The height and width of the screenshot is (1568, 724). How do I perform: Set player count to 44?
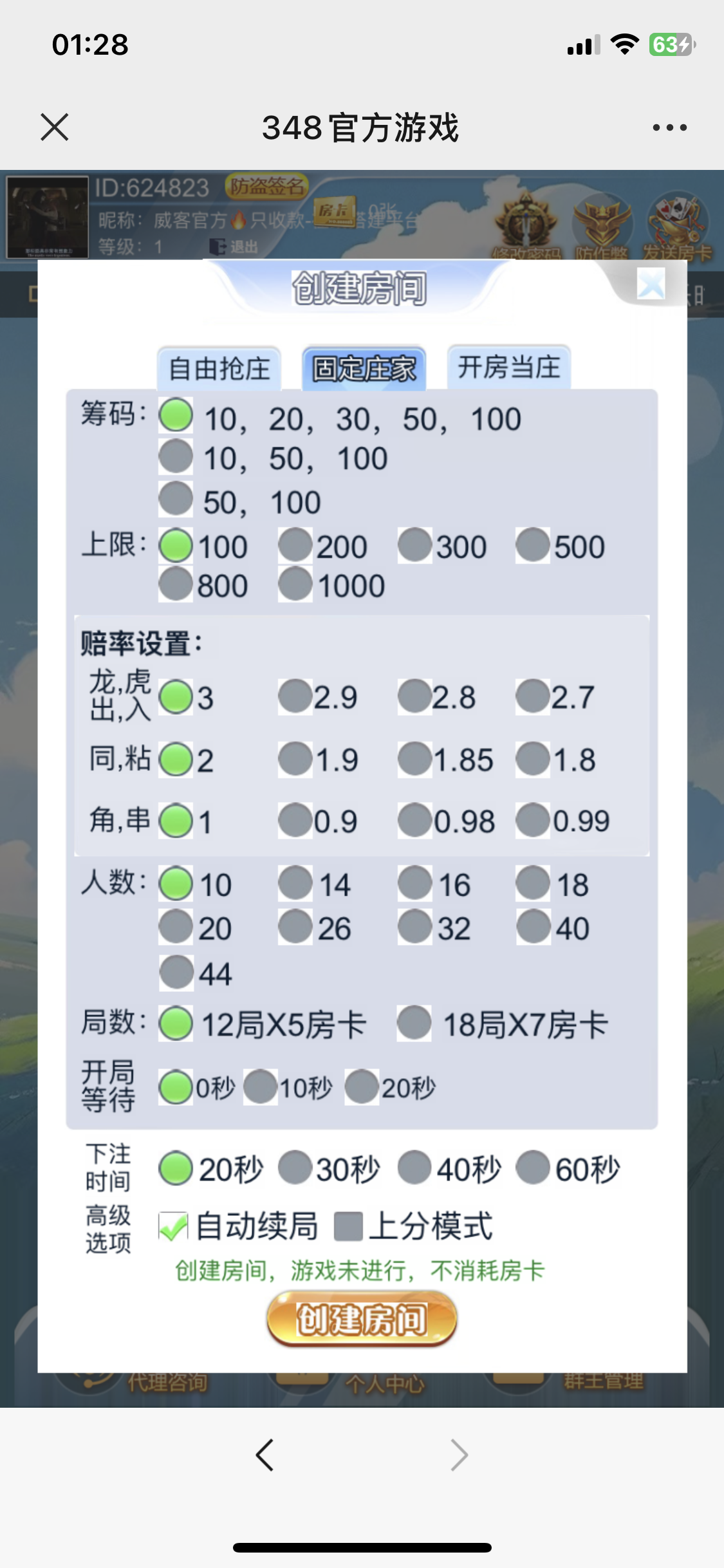pyautogui.click(x=176, y=973)
